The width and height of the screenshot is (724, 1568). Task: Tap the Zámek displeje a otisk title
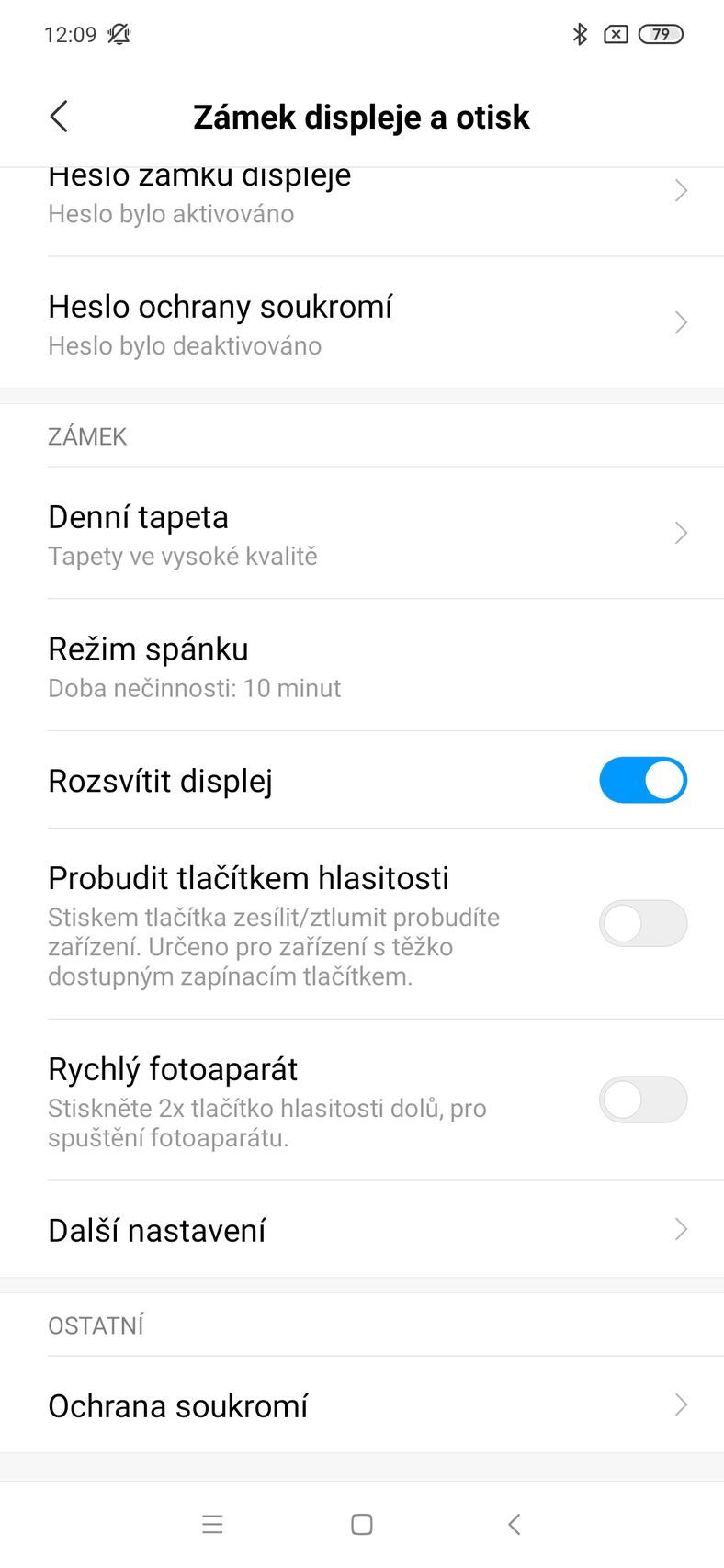click(361, 117)
